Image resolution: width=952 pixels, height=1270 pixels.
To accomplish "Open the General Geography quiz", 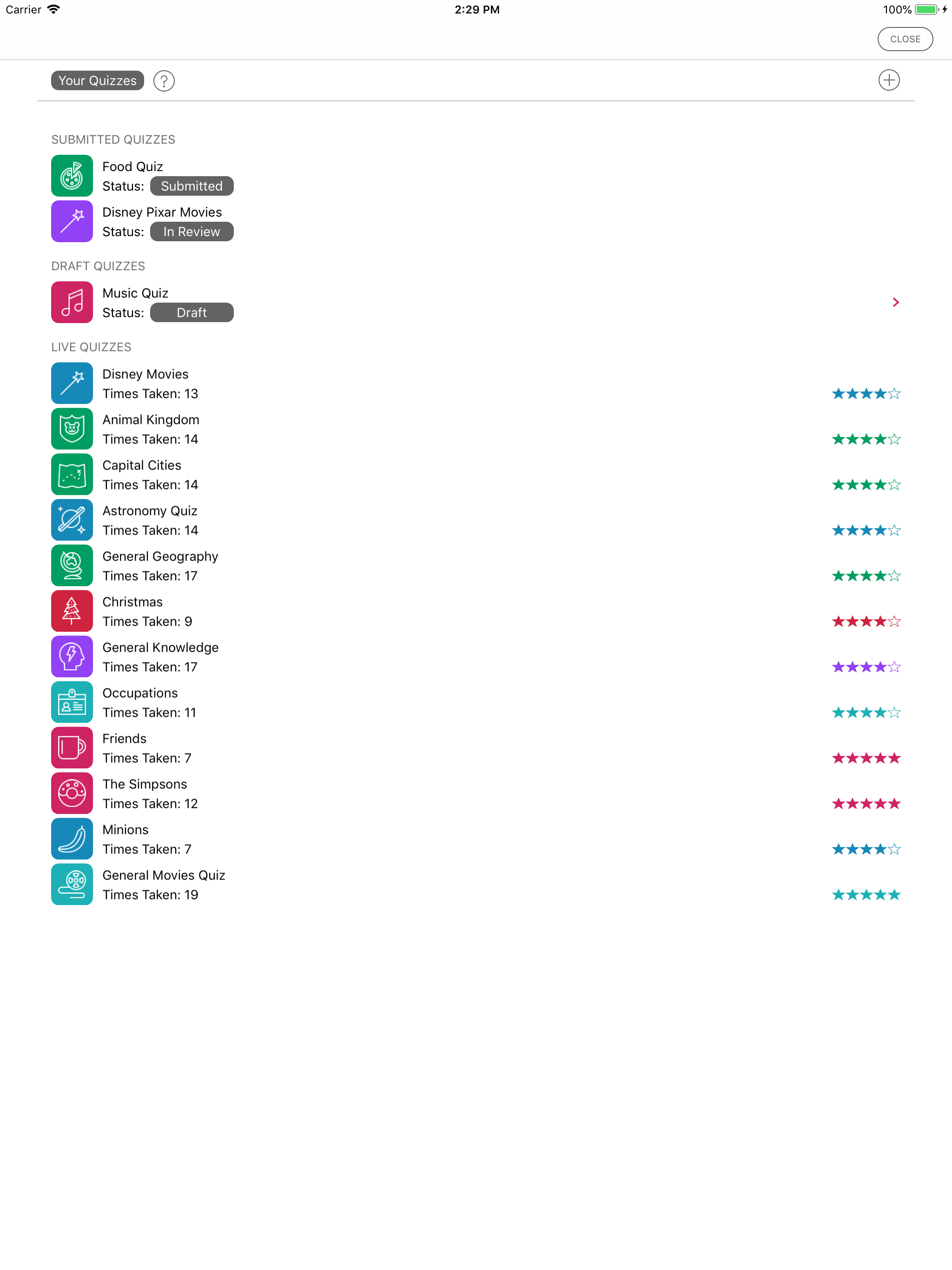I will pyautogui.click(x=160, y=566).
